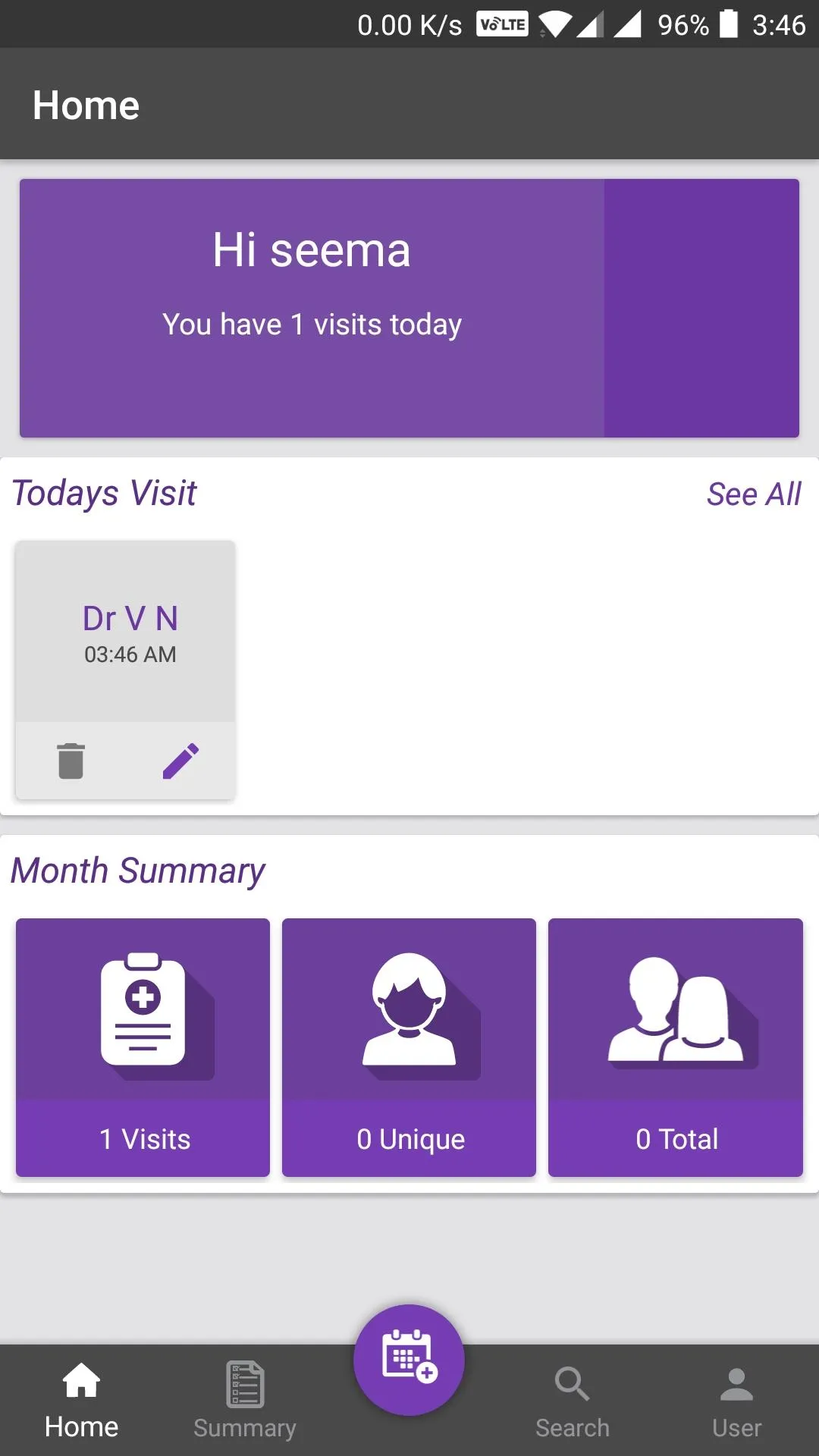Switch to the Summary tab
This screenshot has width=819, height=1456.
245,1401
